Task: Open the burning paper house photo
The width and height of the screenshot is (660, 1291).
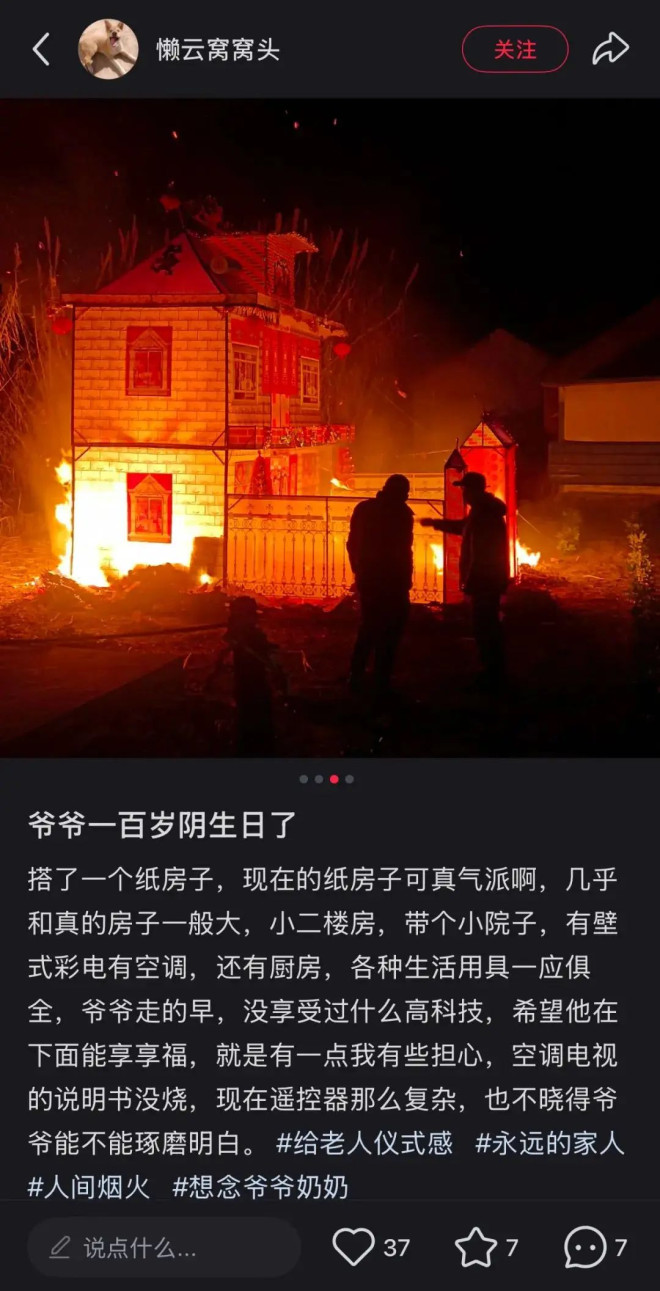Action: (330, 428)
